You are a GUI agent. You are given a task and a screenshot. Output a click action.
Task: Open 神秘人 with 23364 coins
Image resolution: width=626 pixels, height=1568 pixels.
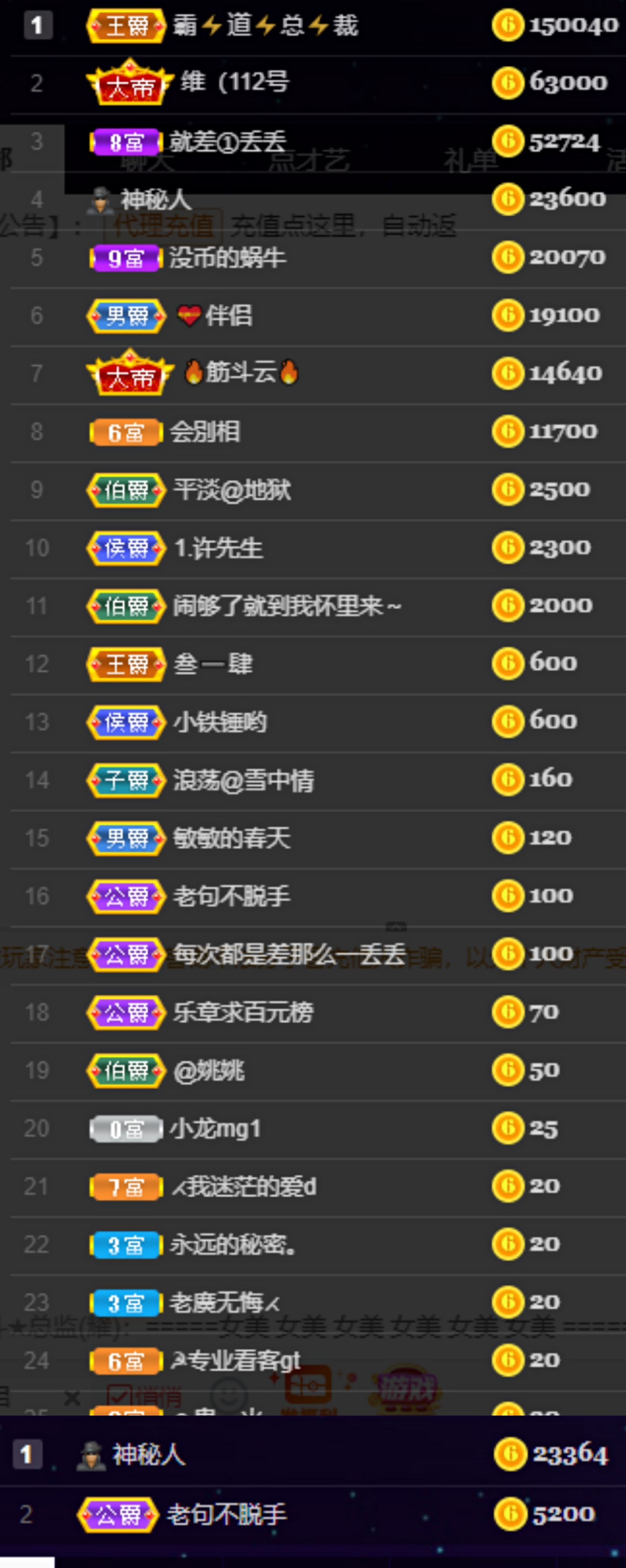[148, 1454]
